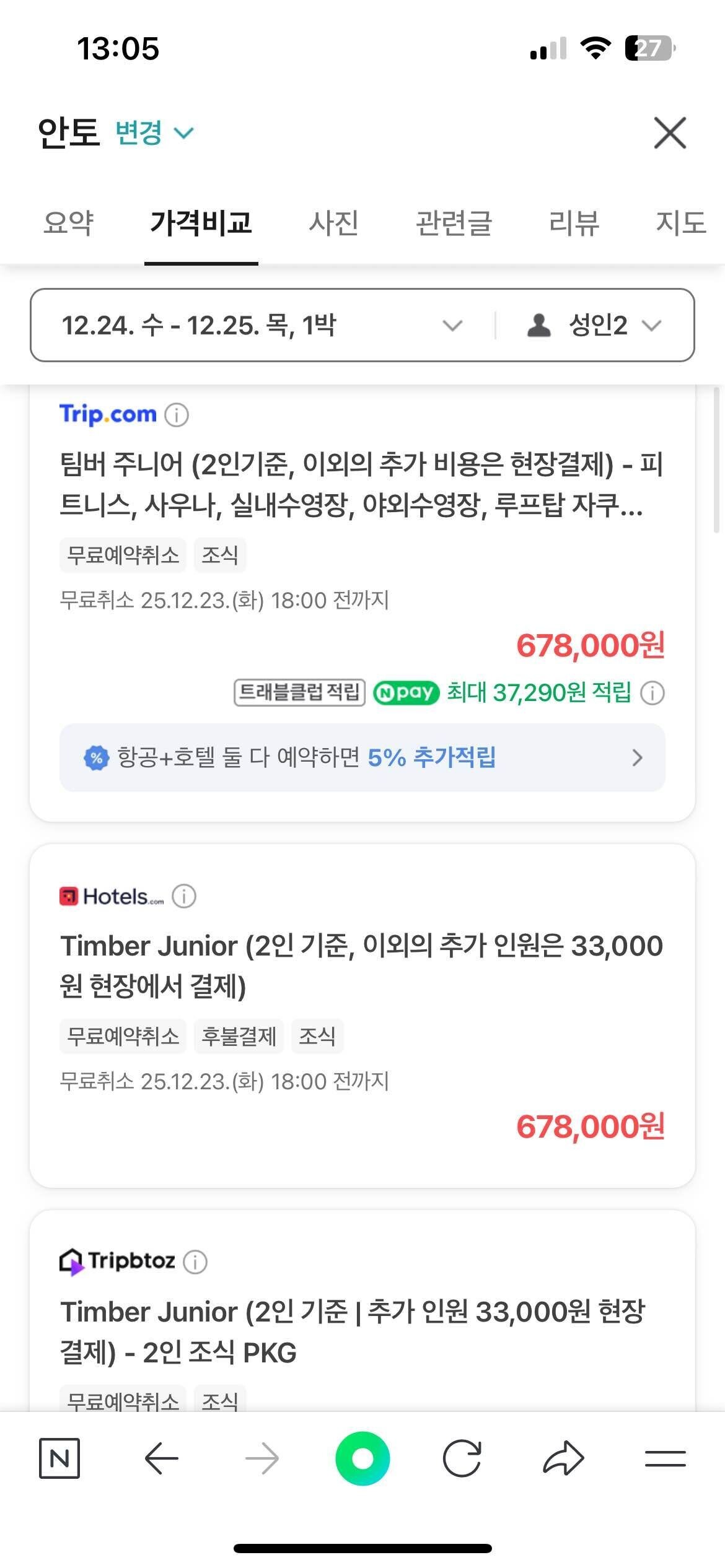Tap the info icon beside Npay 적립 amount
The height and width of the screenshot is (1568, 725).
[x=654, y=695]
